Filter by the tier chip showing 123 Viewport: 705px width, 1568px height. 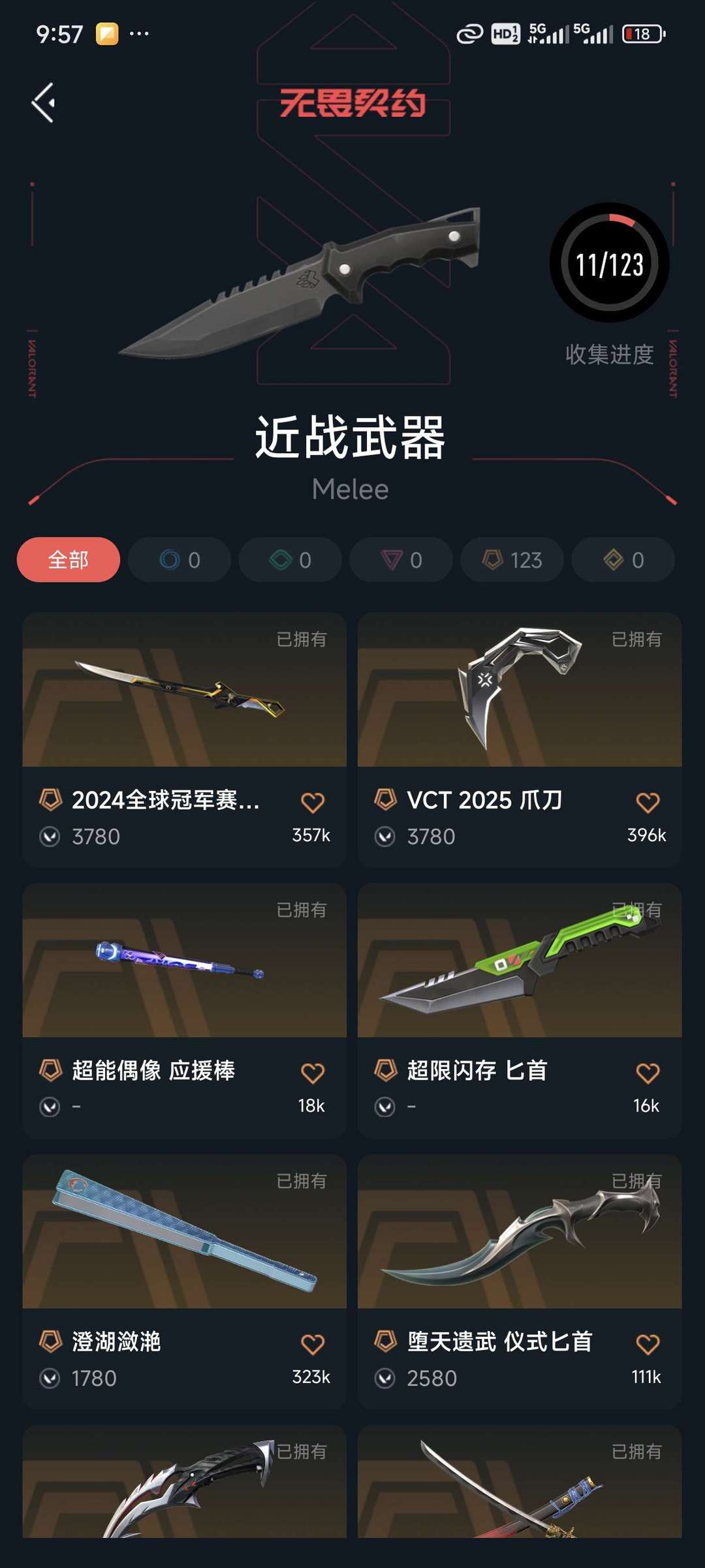(x=512, y=560)
